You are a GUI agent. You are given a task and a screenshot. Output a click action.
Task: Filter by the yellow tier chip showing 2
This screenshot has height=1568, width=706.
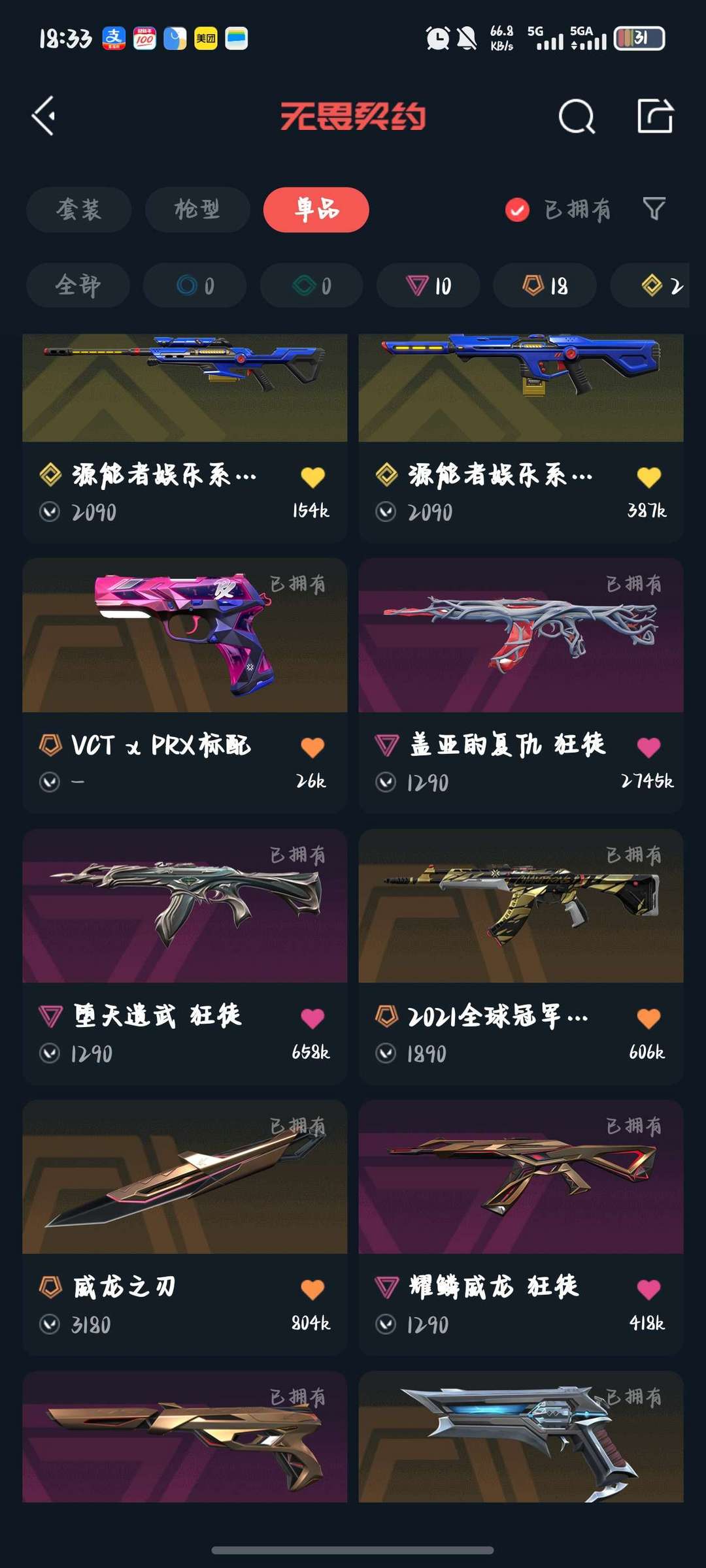pos(650,286)
